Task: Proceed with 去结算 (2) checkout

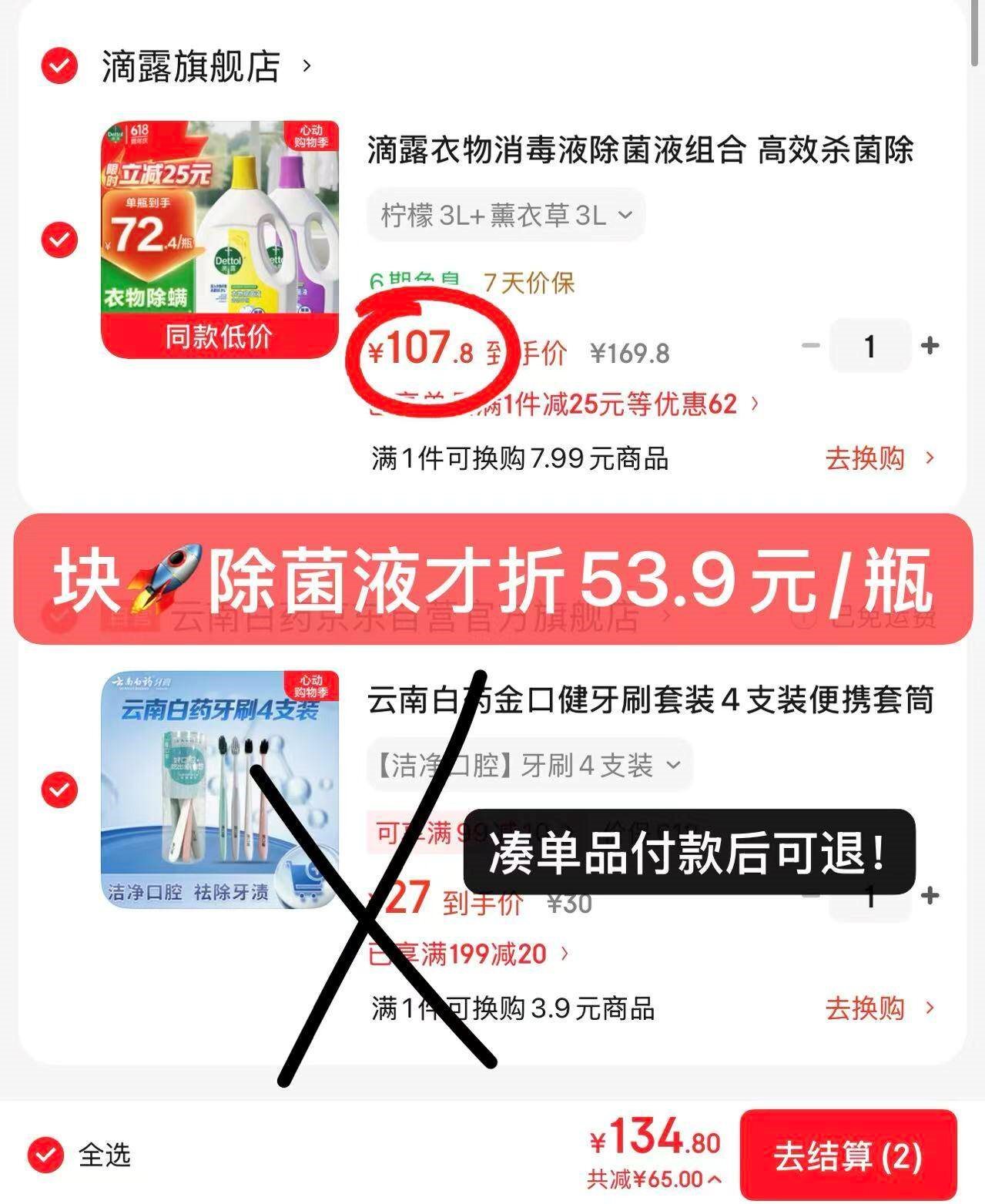Action: [x=848, y=1155]
